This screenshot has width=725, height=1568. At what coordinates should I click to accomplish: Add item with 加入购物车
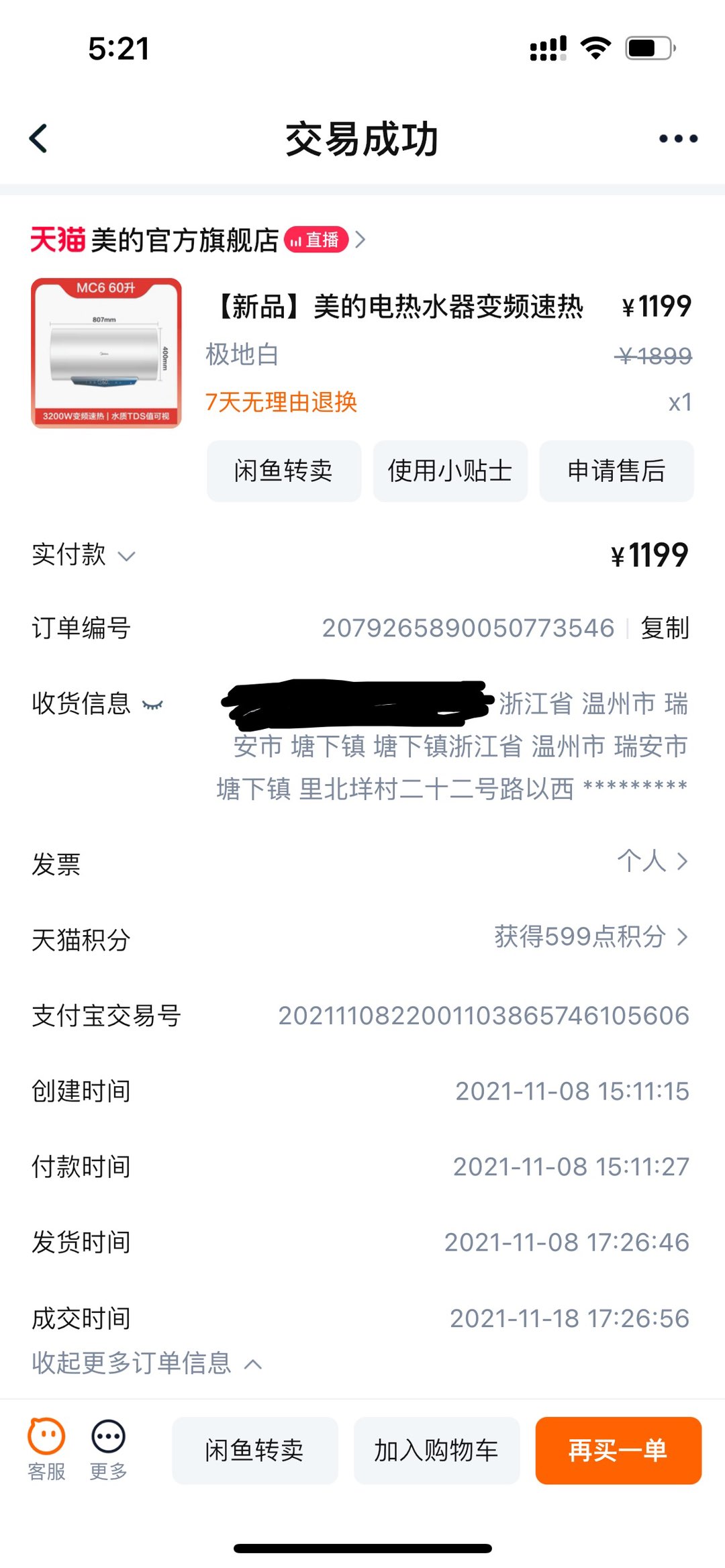click(436, 1451)
